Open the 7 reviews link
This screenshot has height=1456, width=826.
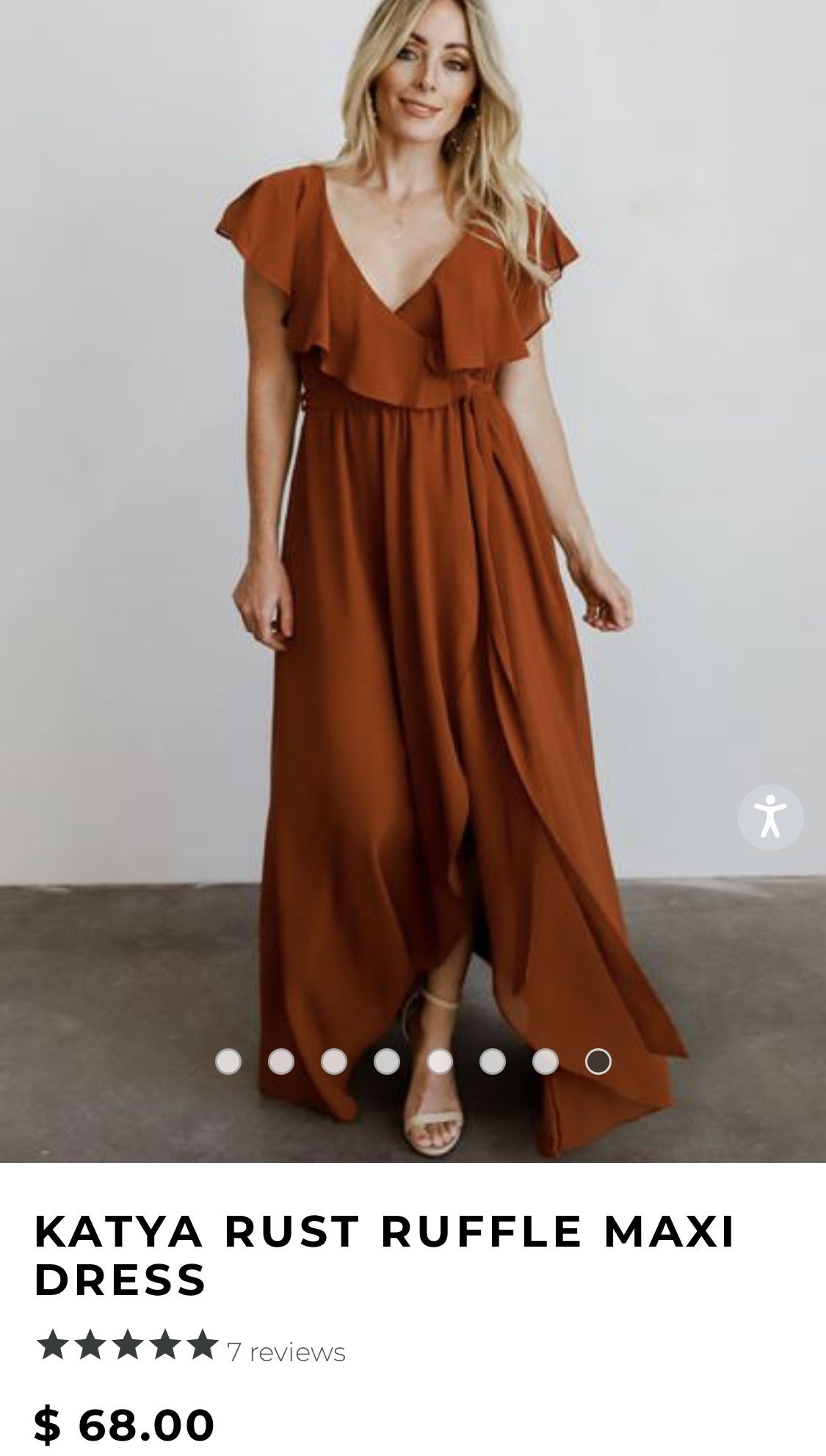tap(286, 1352)
